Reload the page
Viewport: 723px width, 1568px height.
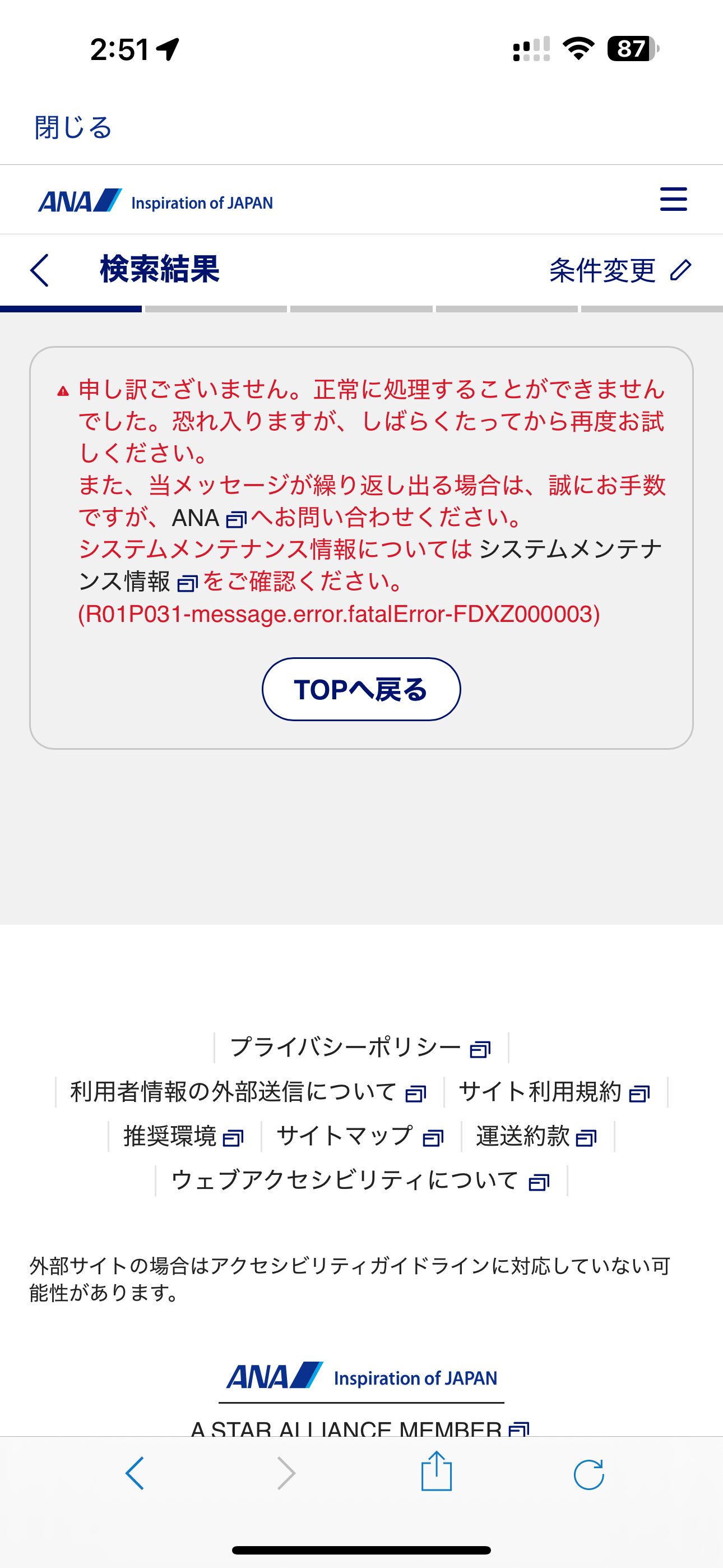(x=588, y=1474)
